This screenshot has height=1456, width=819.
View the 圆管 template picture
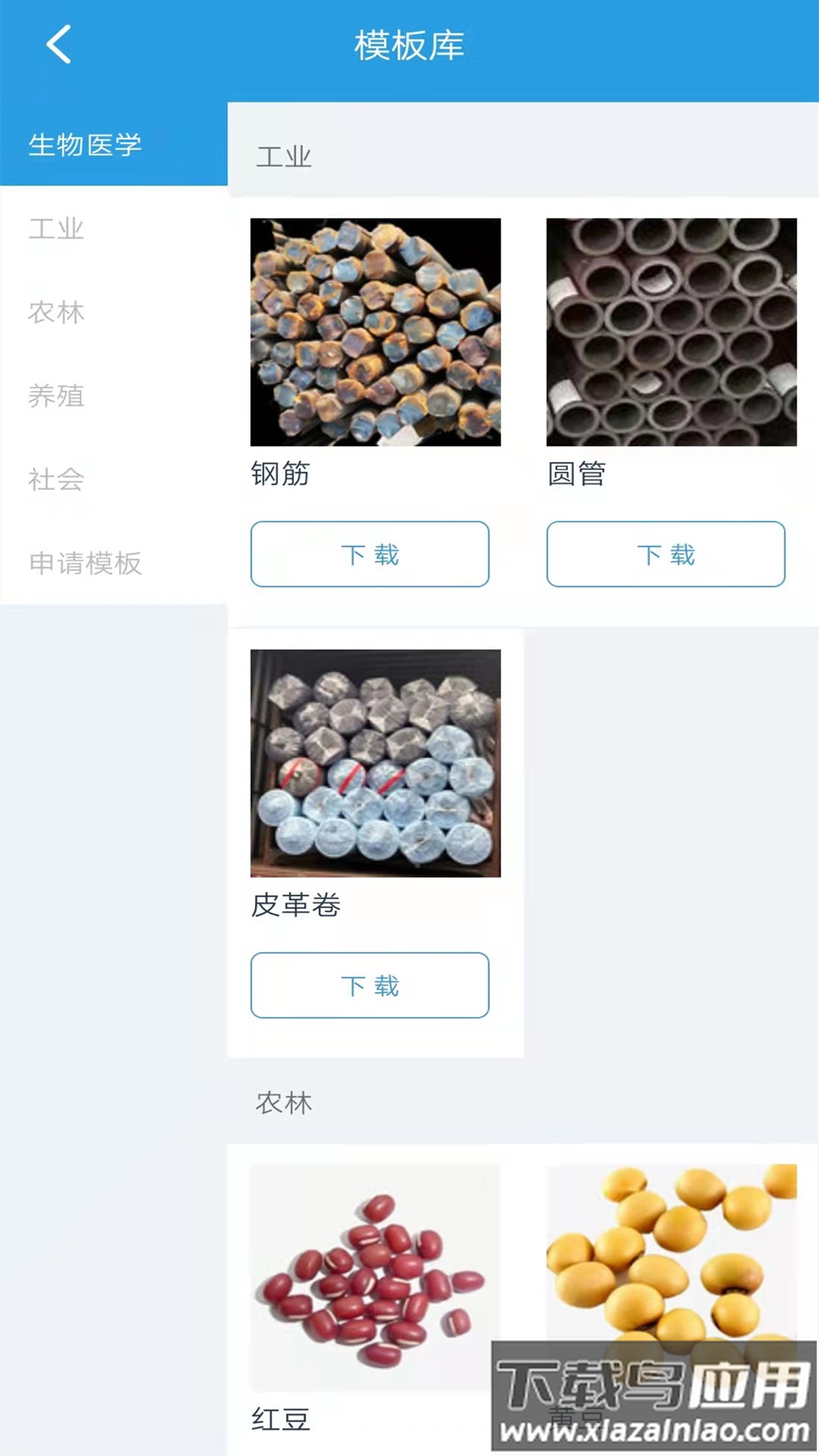(x=671, y=332)
